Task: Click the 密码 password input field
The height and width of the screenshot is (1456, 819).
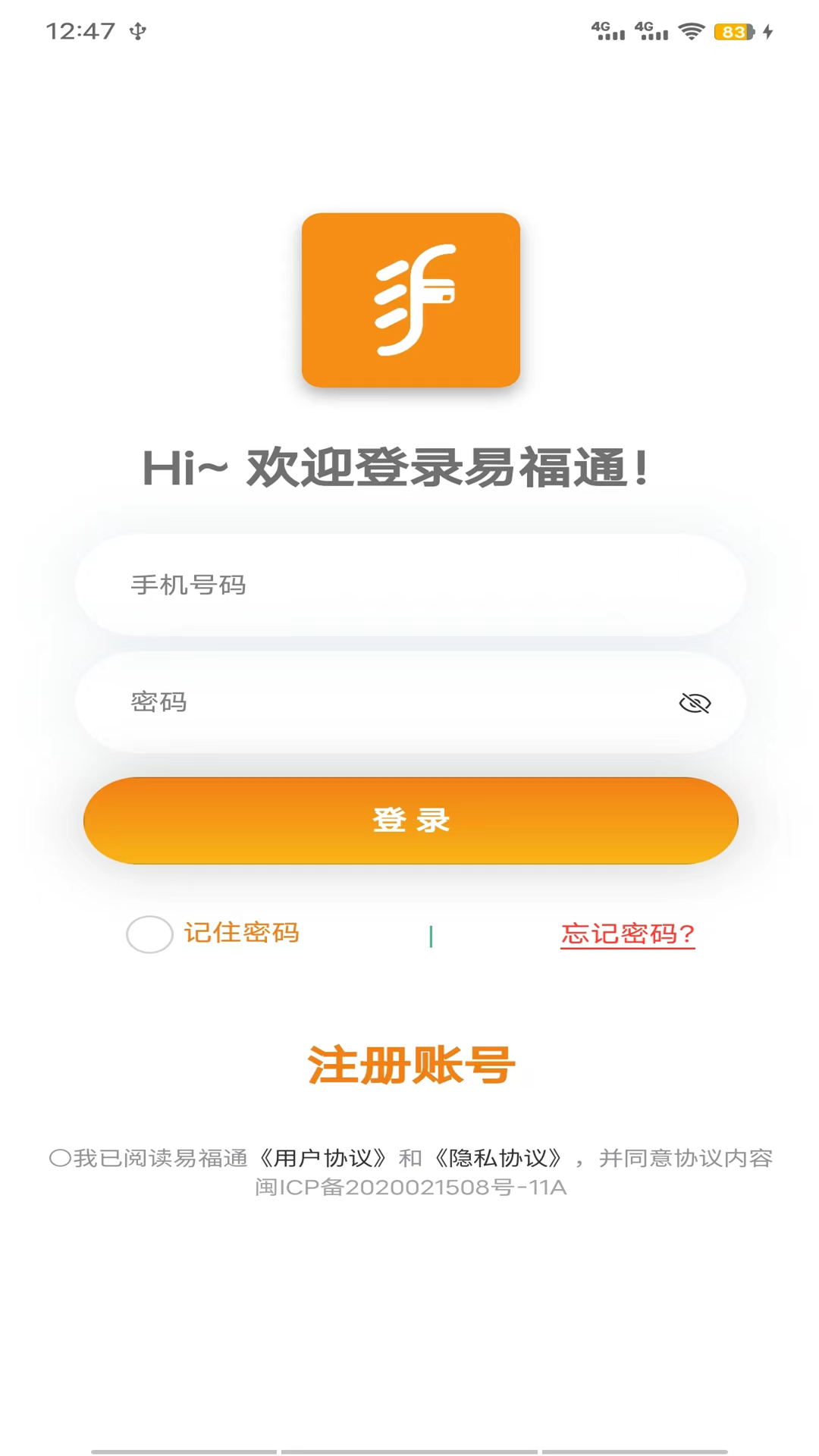Action: click(379, 702)
